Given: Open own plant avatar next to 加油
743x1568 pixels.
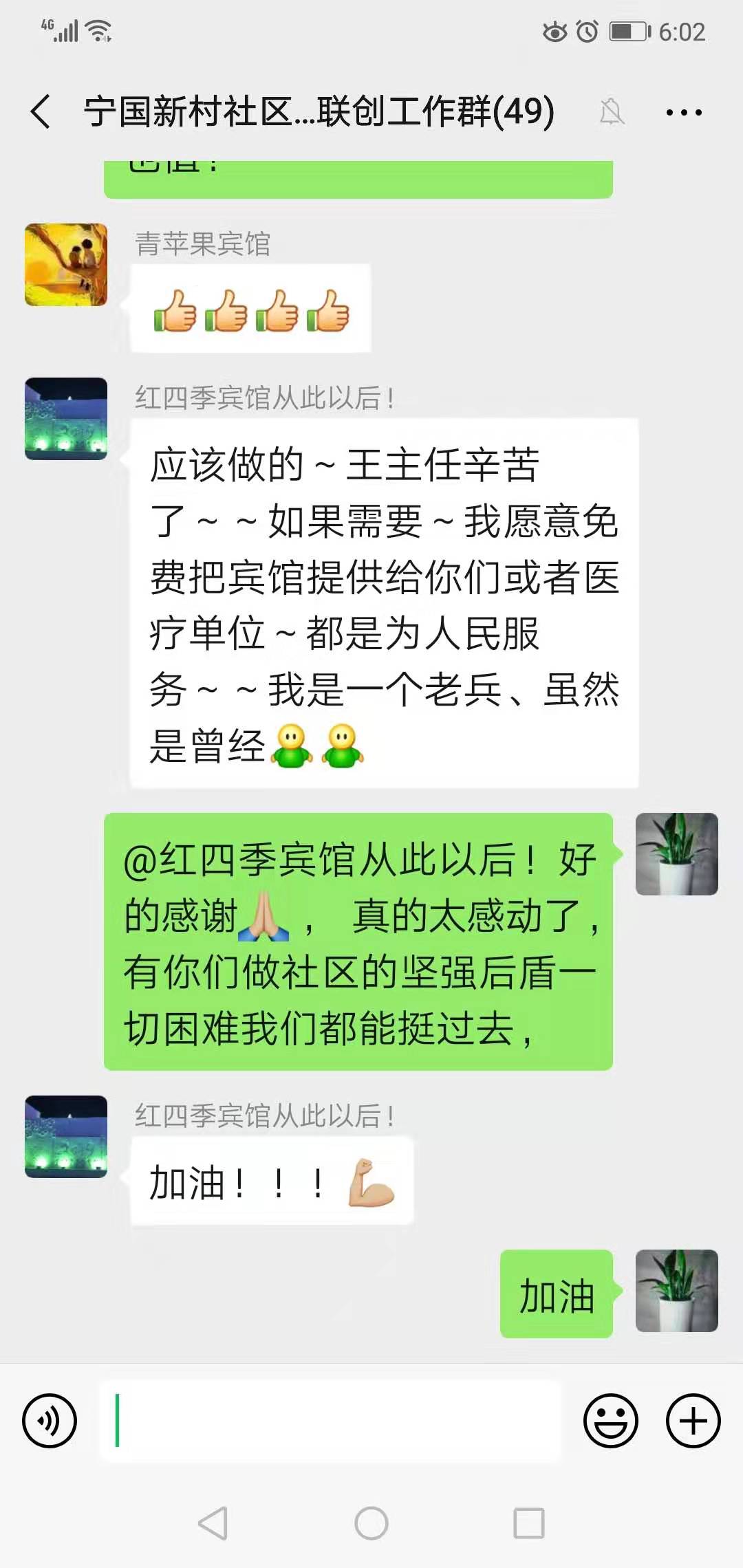Looking at the screenshot, I should tap(676, 1290).
